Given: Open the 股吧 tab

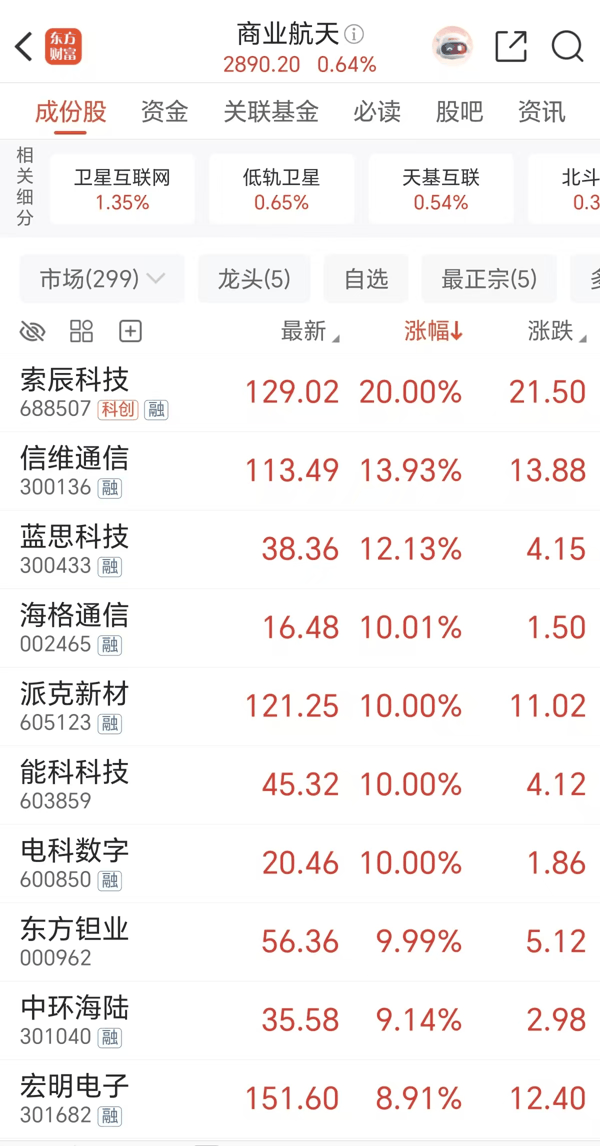Looking at the screenshot, I should pyautogui.click(x=460, y=112).
